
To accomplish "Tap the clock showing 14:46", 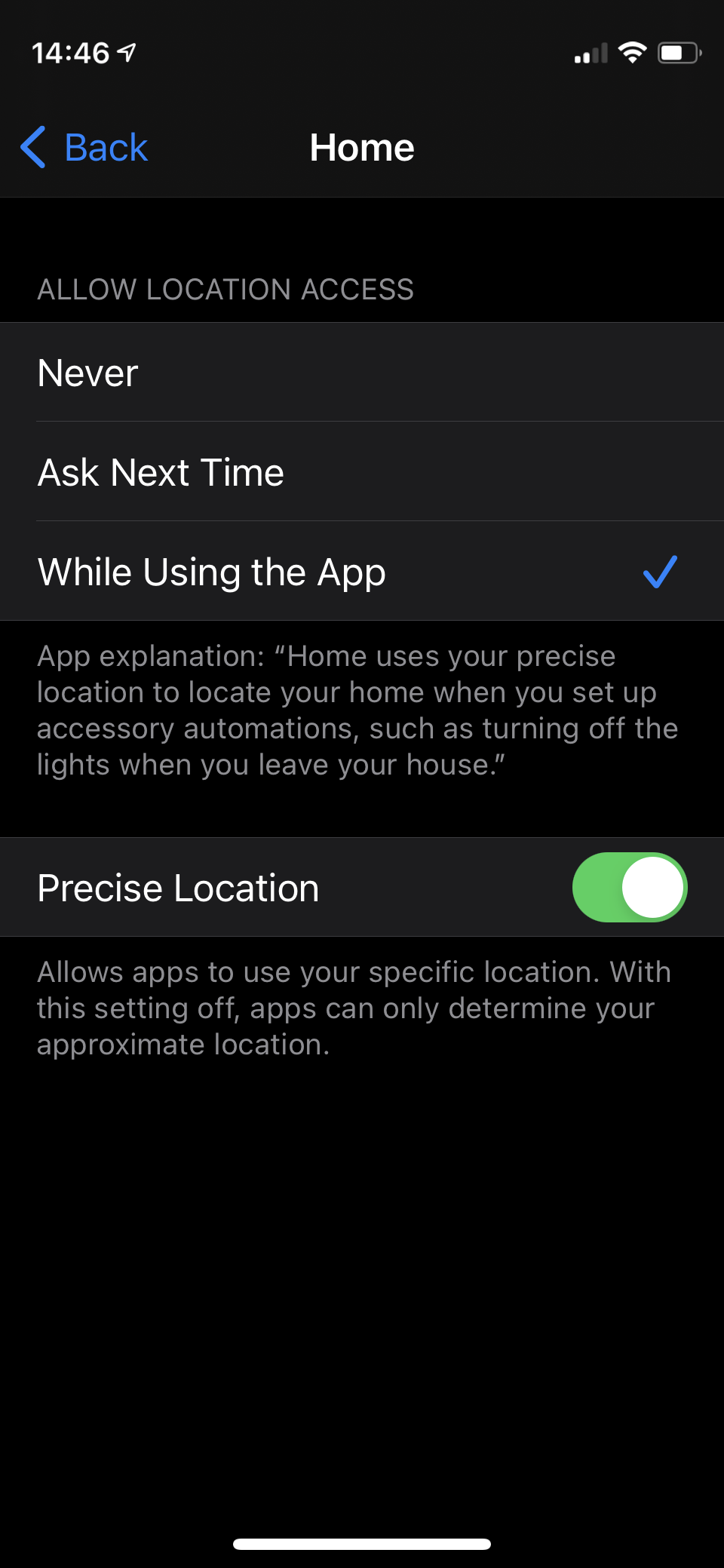I will click(73, 51).
